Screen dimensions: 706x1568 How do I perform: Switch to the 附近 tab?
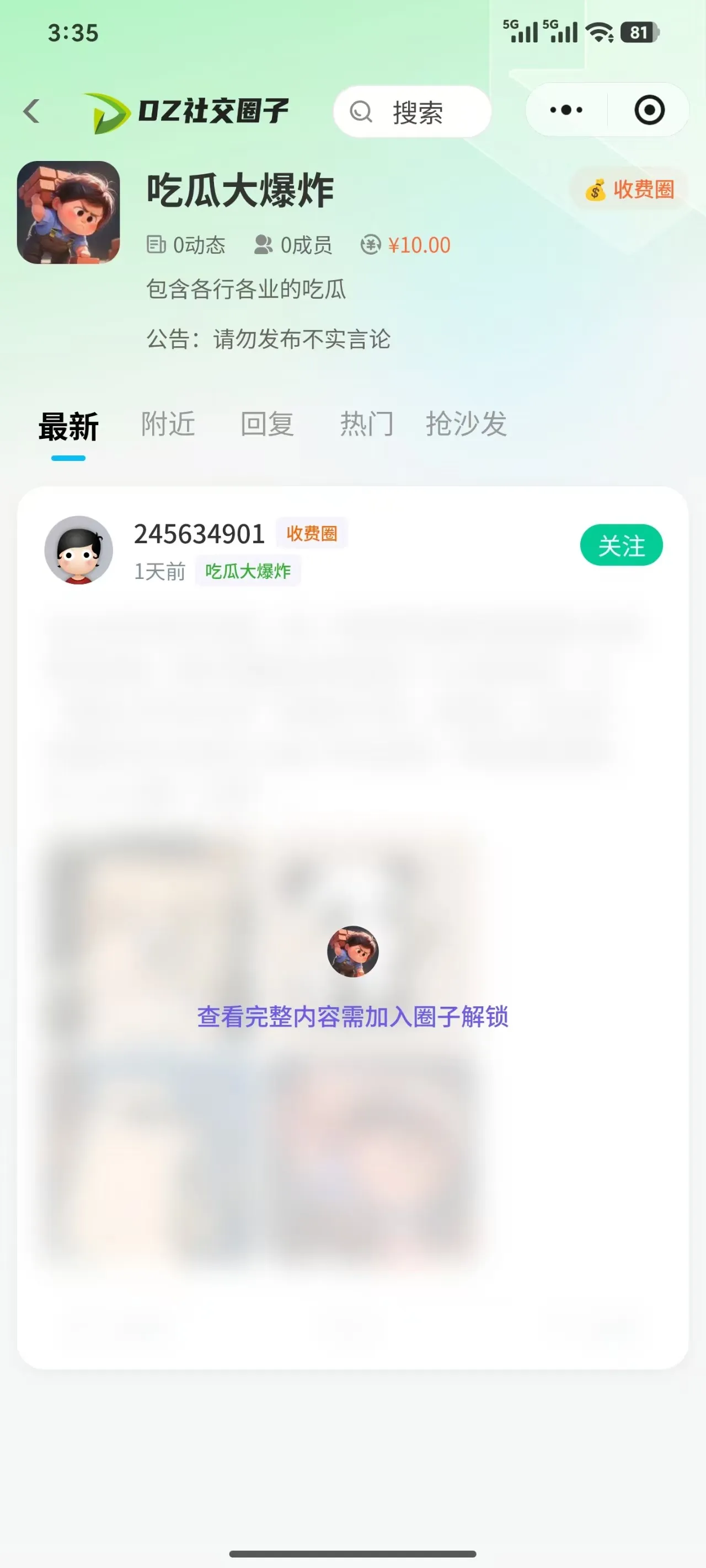coord(169,425)
